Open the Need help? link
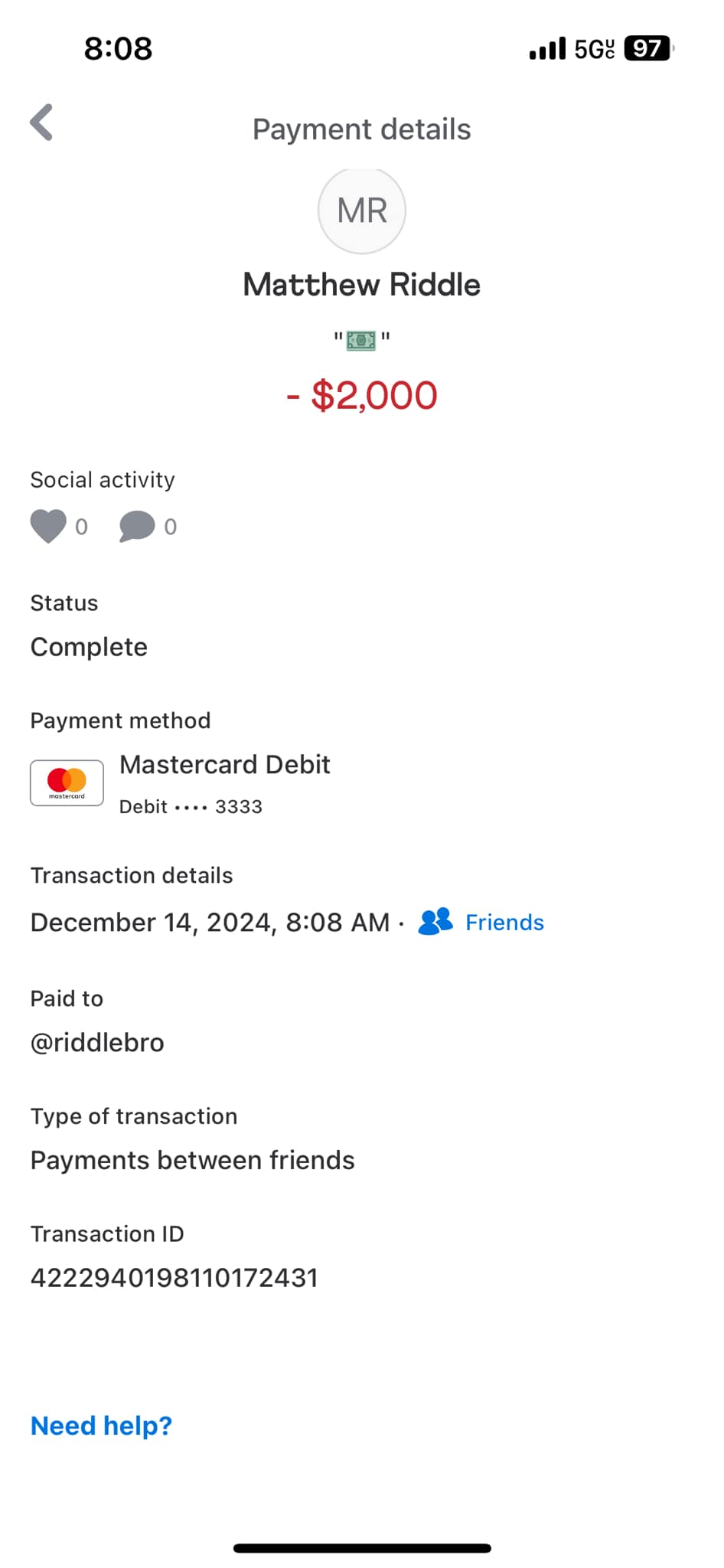Image resolution: width=724 pixels, height=1568 pixels. (x=101, y=1426)
